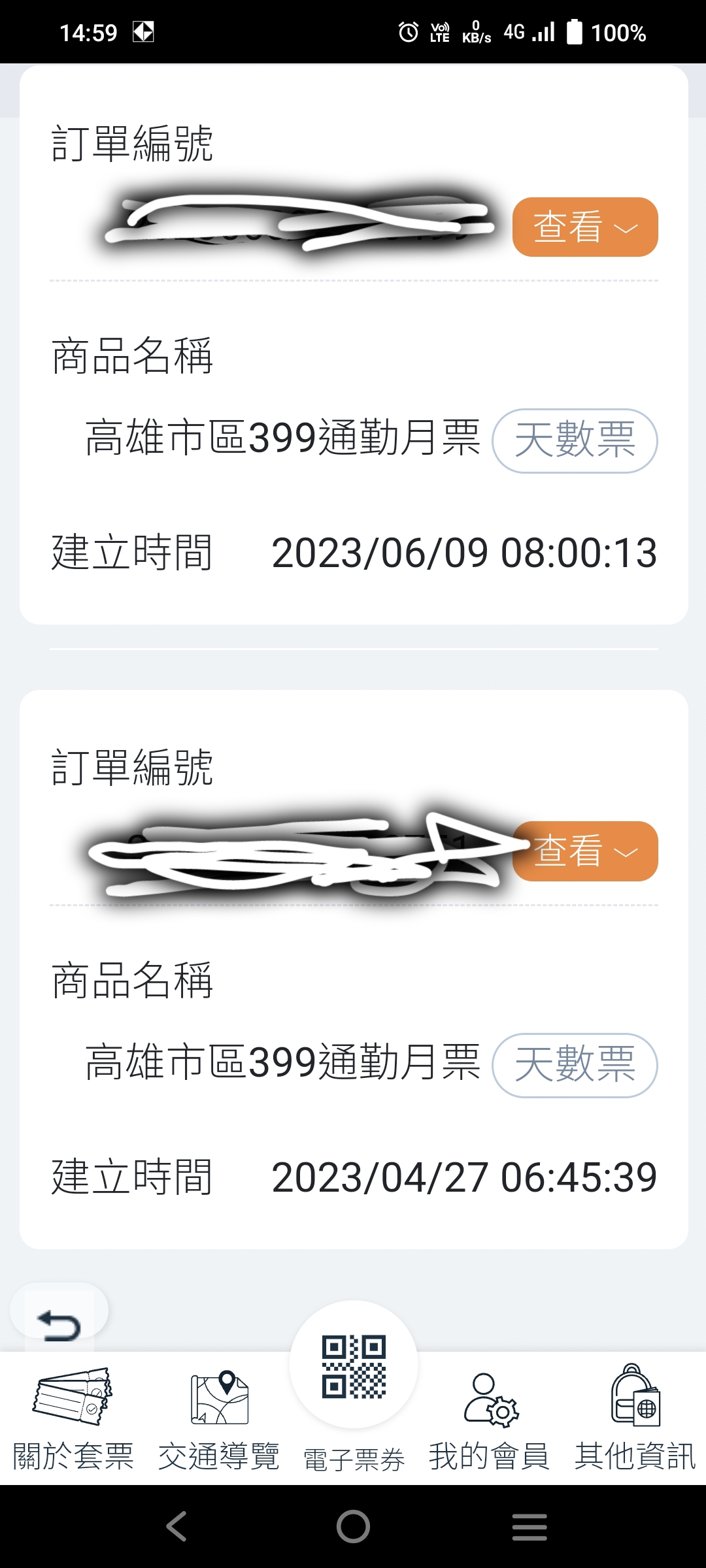Tap the system home button
Viewport: 706px width, 1568px height.
(353, 1527)
